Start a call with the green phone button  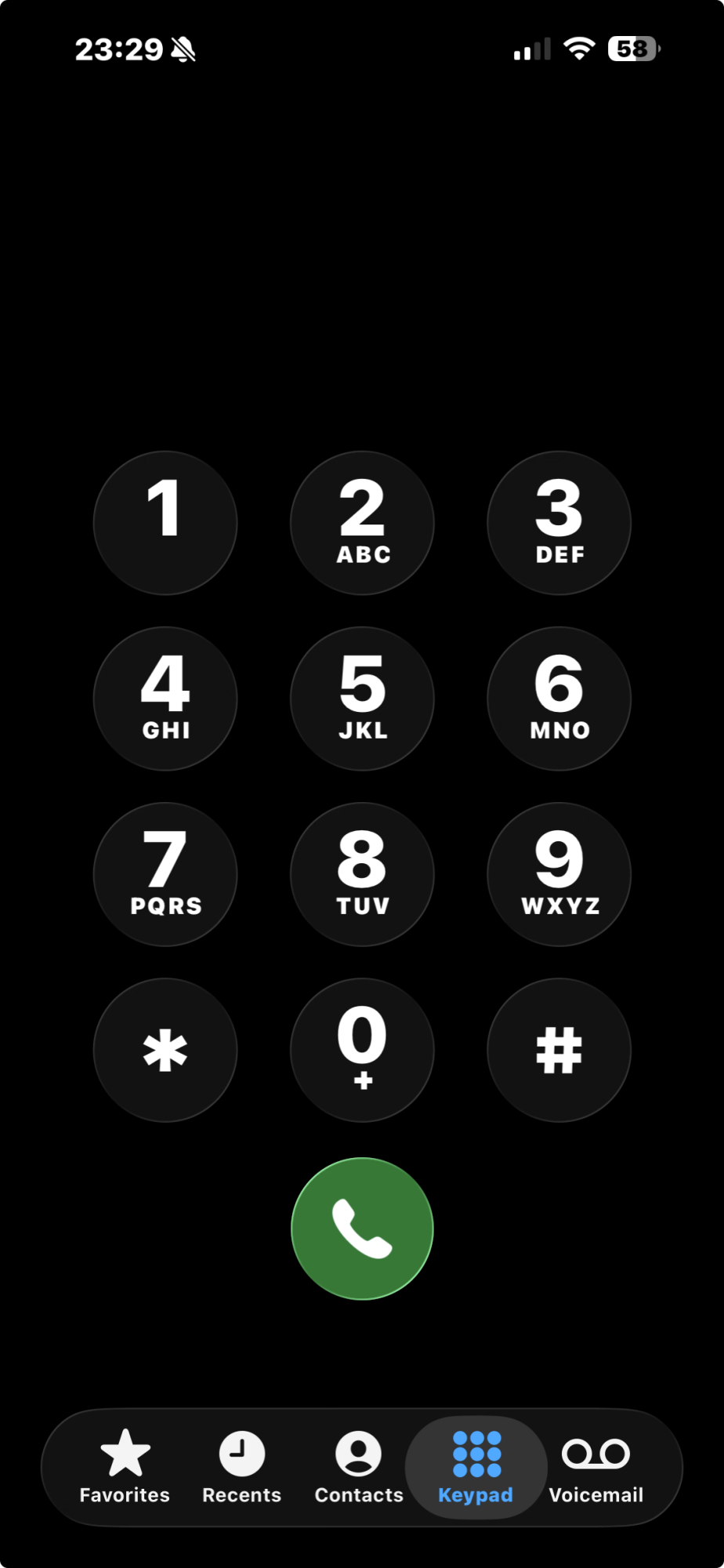362,1229
